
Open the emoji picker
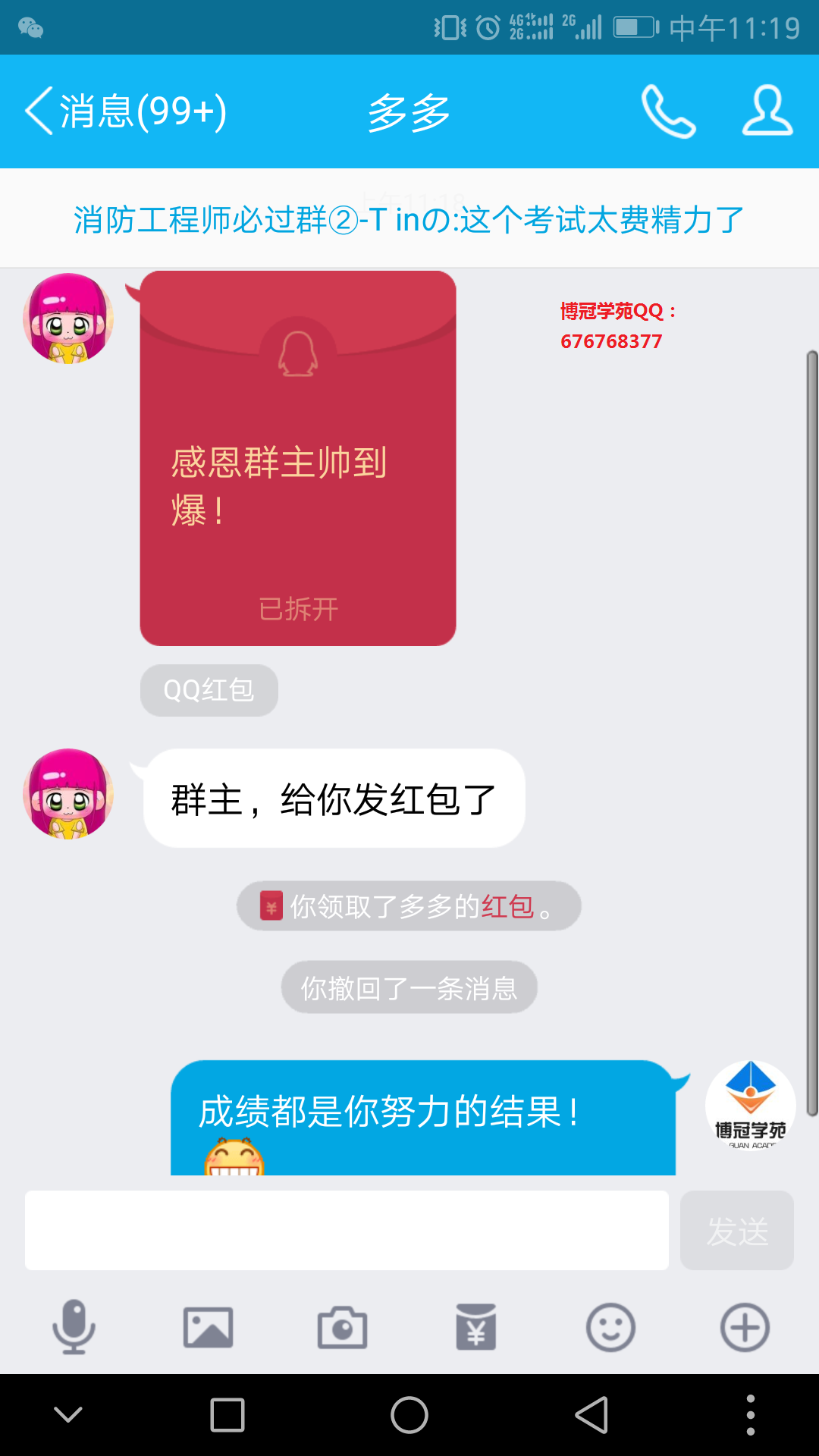(x=610, y=1327)
